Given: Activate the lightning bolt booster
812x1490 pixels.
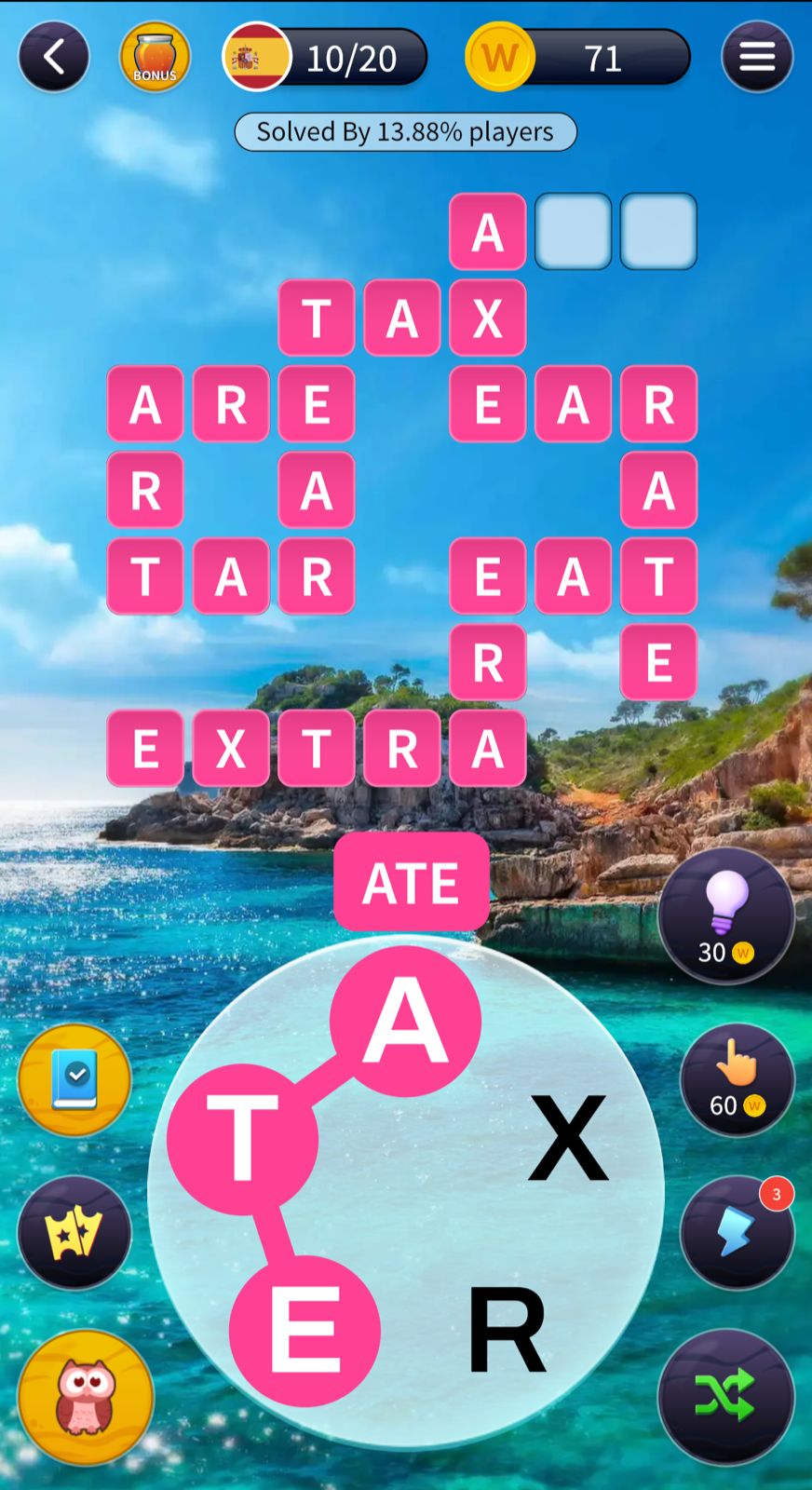Looking at the screenshot, I should coord(737,1232).
